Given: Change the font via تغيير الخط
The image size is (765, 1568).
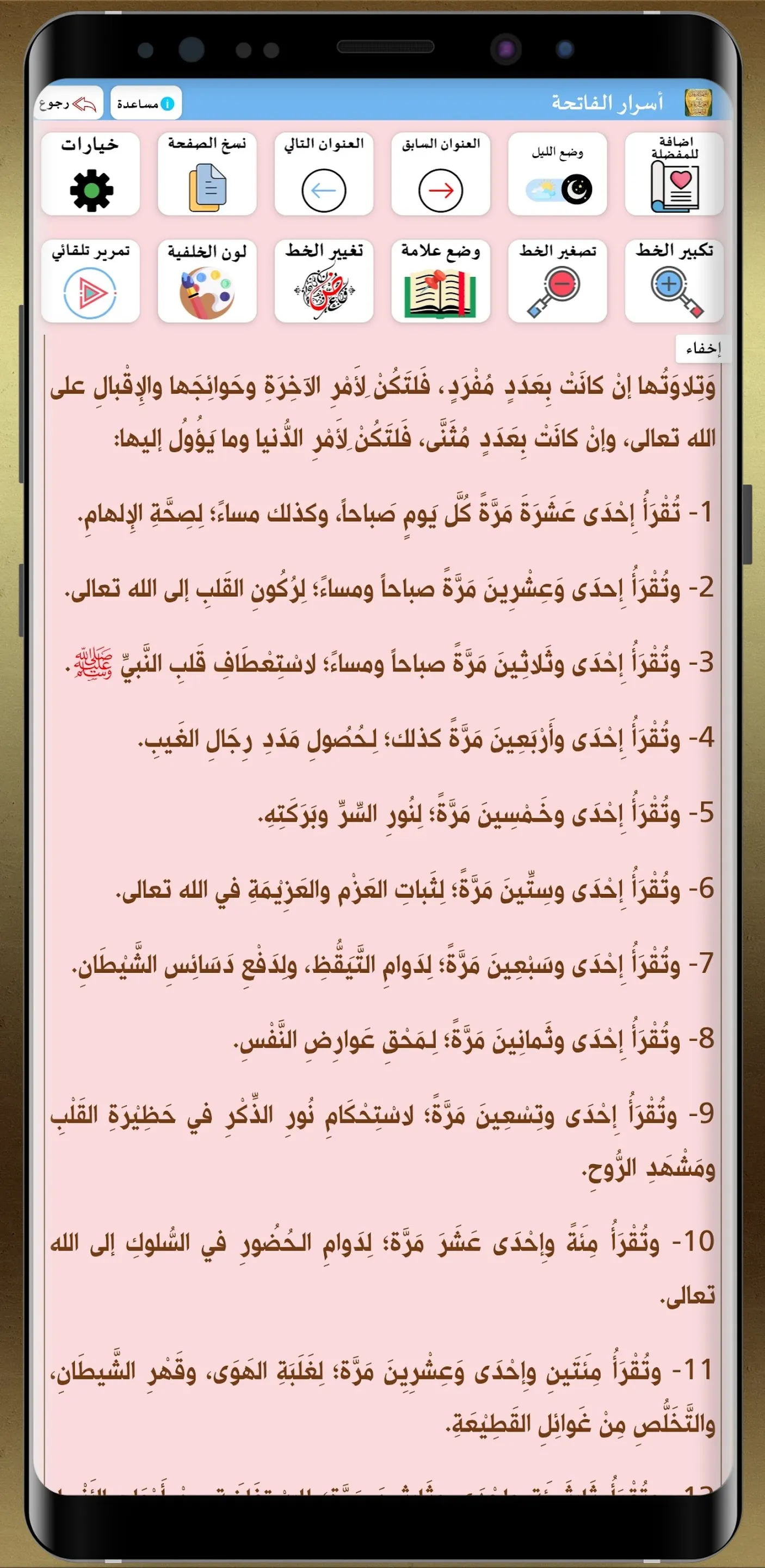Looking at the screenshot, I should [x=324, y=281].
